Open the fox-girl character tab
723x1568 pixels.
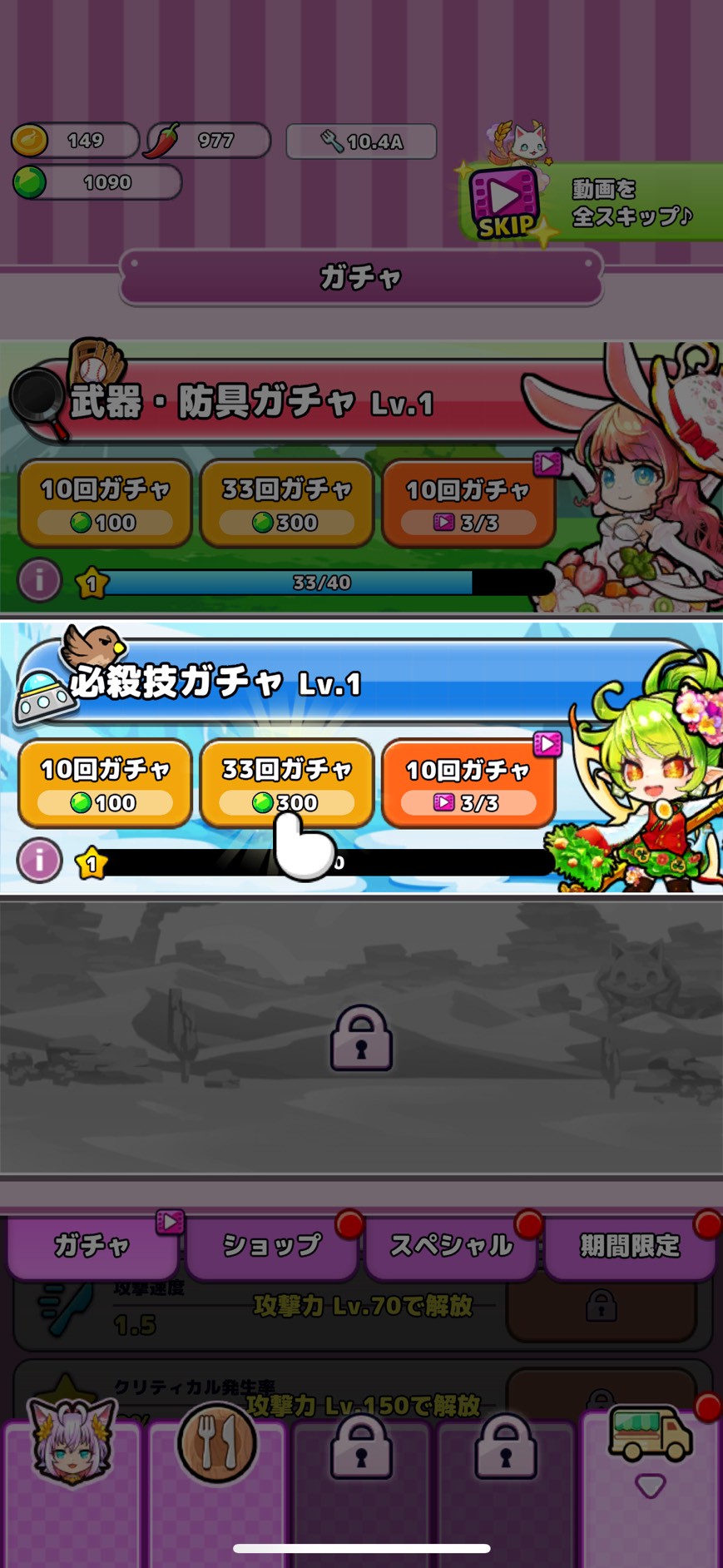(72, 1448)
